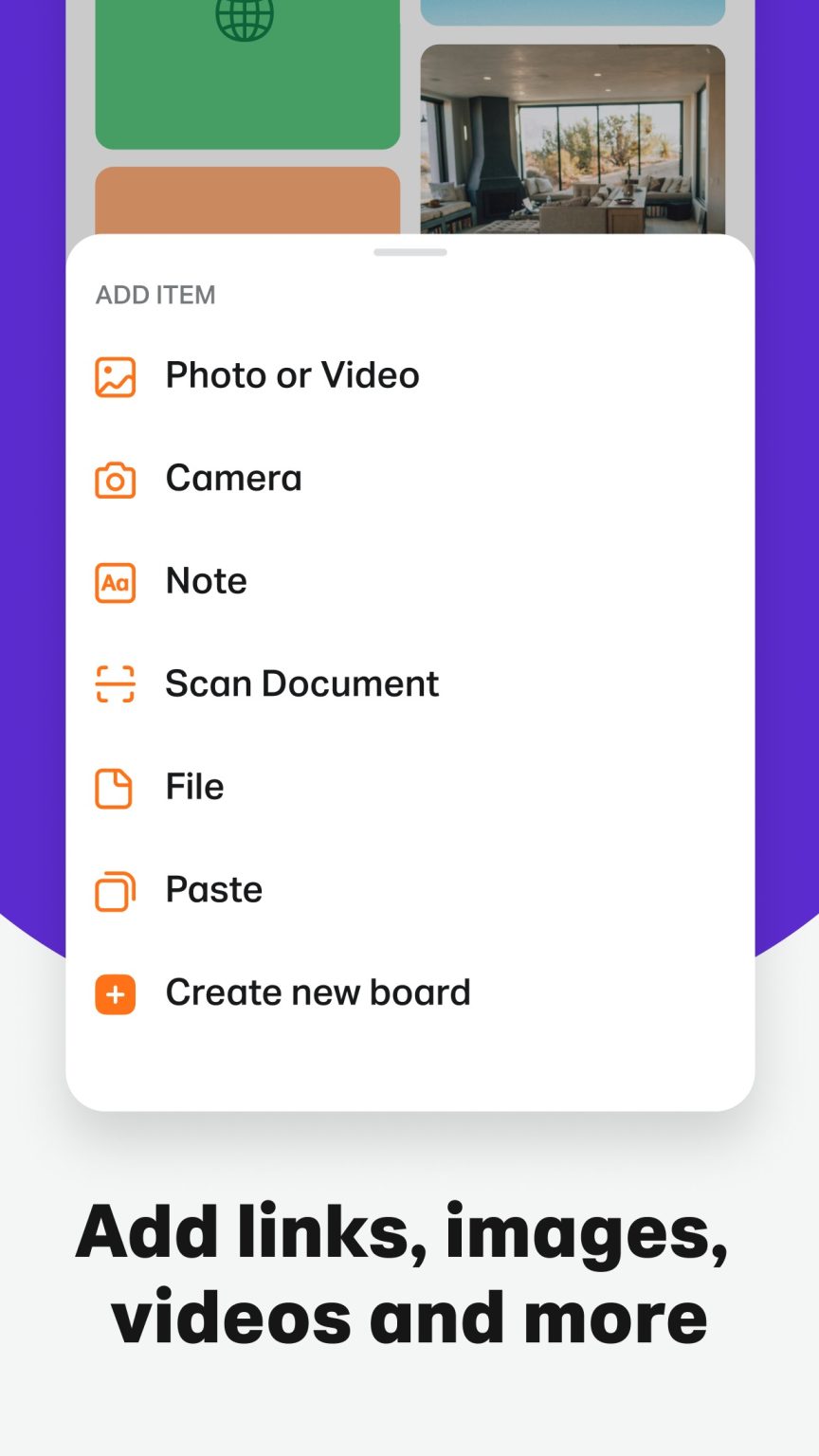Image resolution: width=819 pixels, height=1456 pixels.
Task: Open the Note creation option
Action: pos(206,583)
